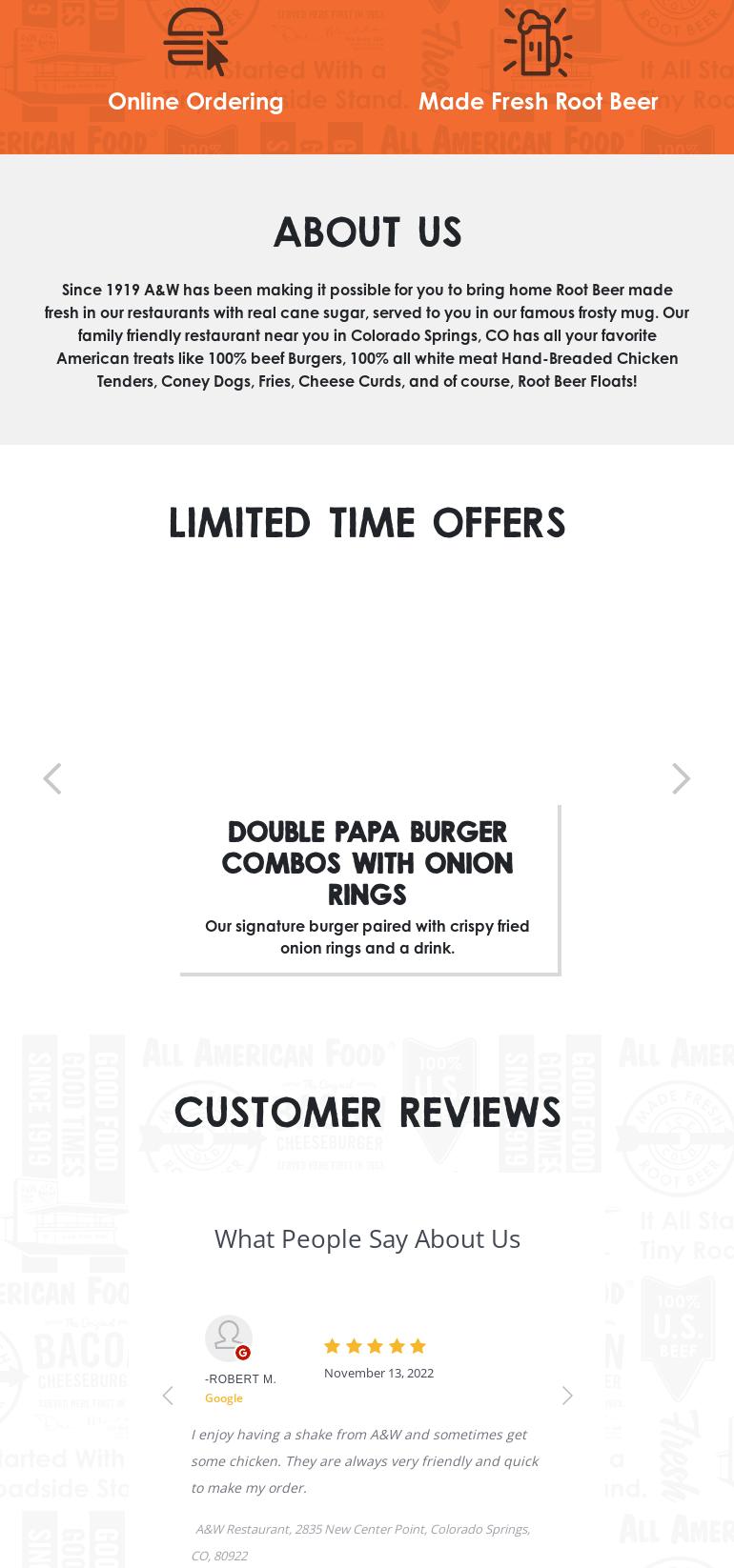This screenshot has height=1568, width=734.
Task: Click the Made Fresh Root Beer mug icon
Action: click(x=538, y=42)
